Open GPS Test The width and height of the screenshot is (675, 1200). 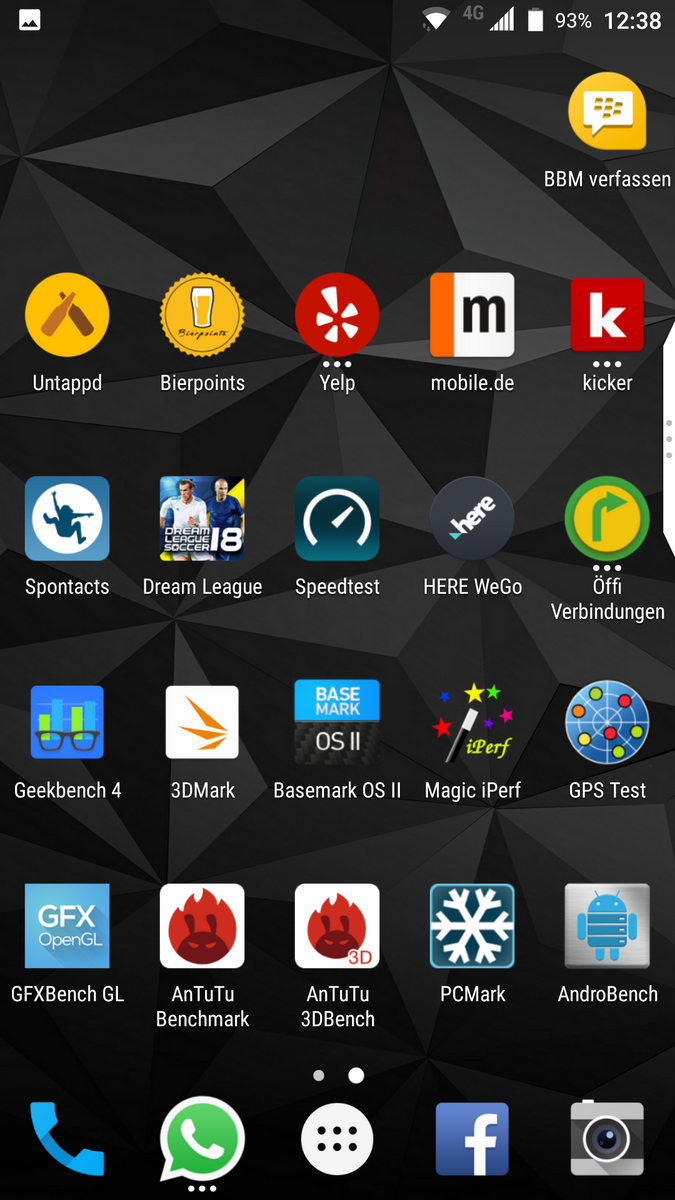pyautogui.click(x=607, y=723)
